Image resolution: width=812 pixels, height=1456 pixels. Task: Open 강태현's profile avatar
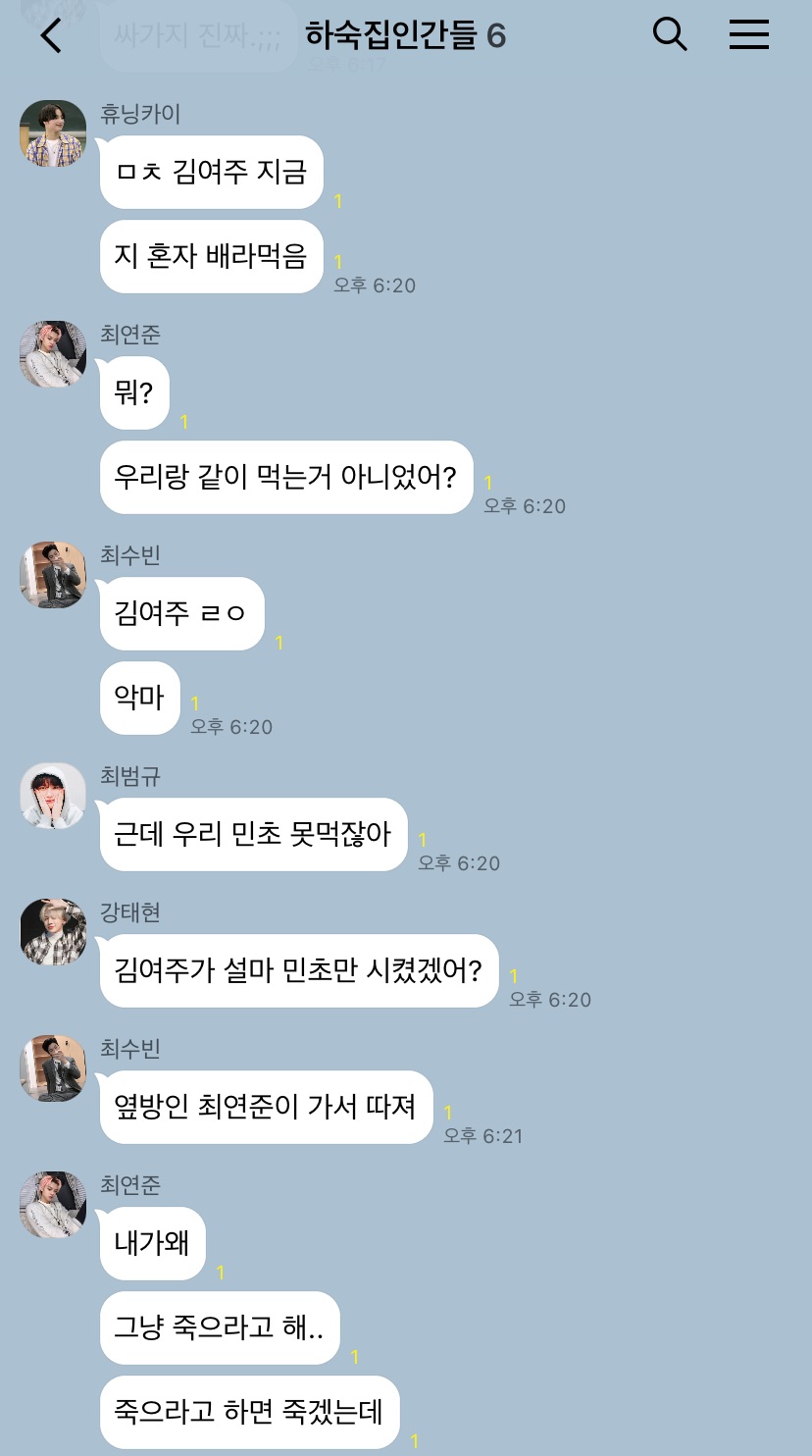[x=53, y=932]
